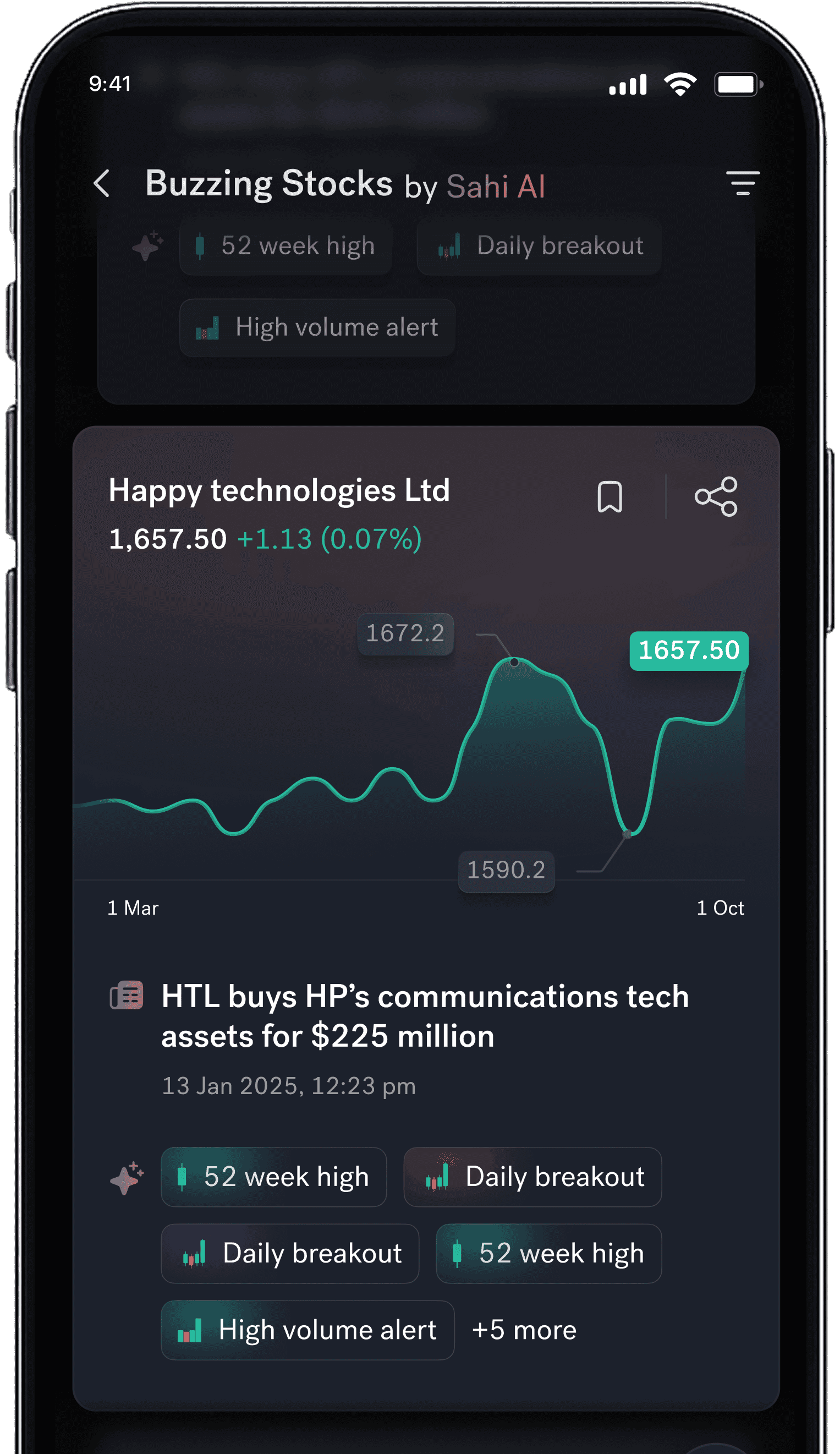Go back from Buzzing Stocks
Viewport: 840px width, 1454px height.
pos(102,183)
